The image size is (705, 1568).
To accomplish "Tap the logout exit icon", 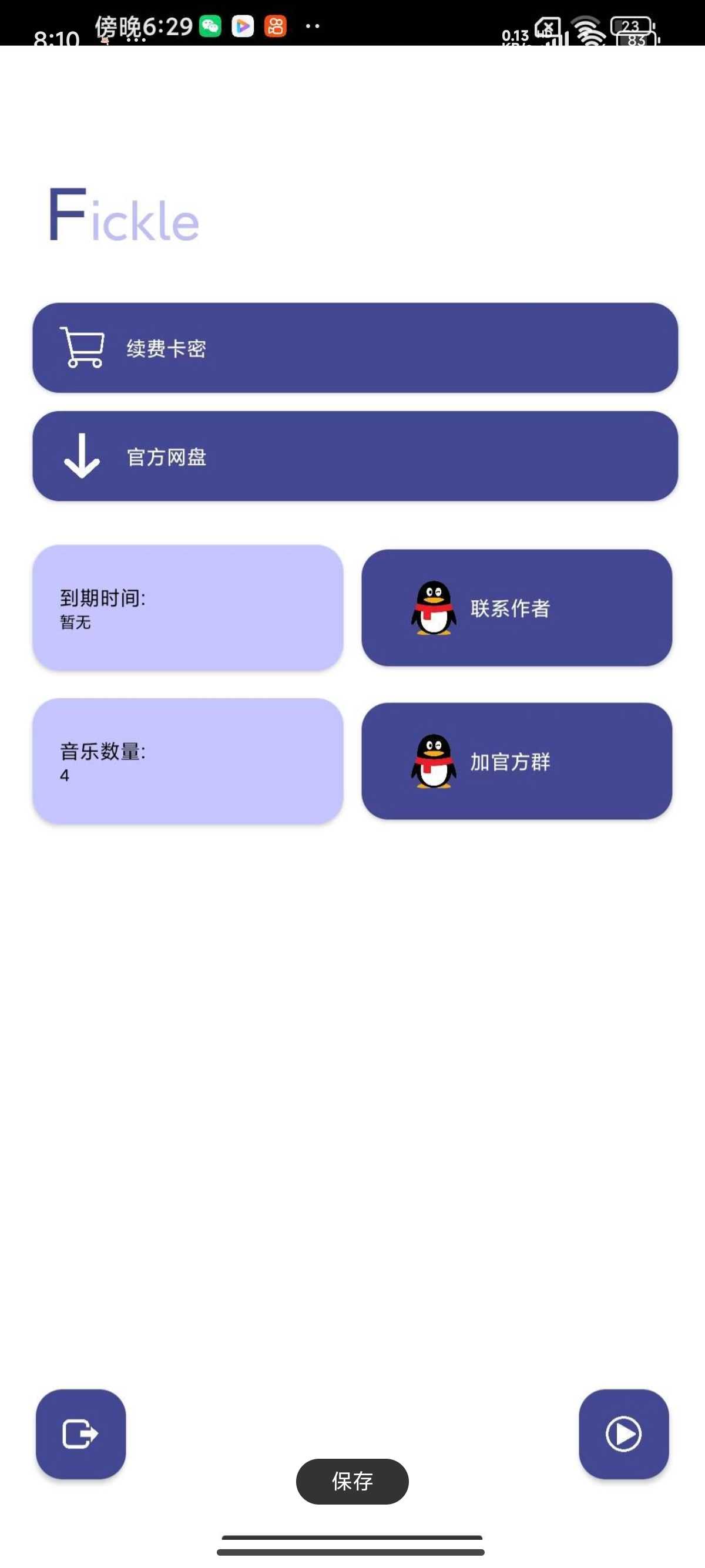I will [x=80, y=1434].
